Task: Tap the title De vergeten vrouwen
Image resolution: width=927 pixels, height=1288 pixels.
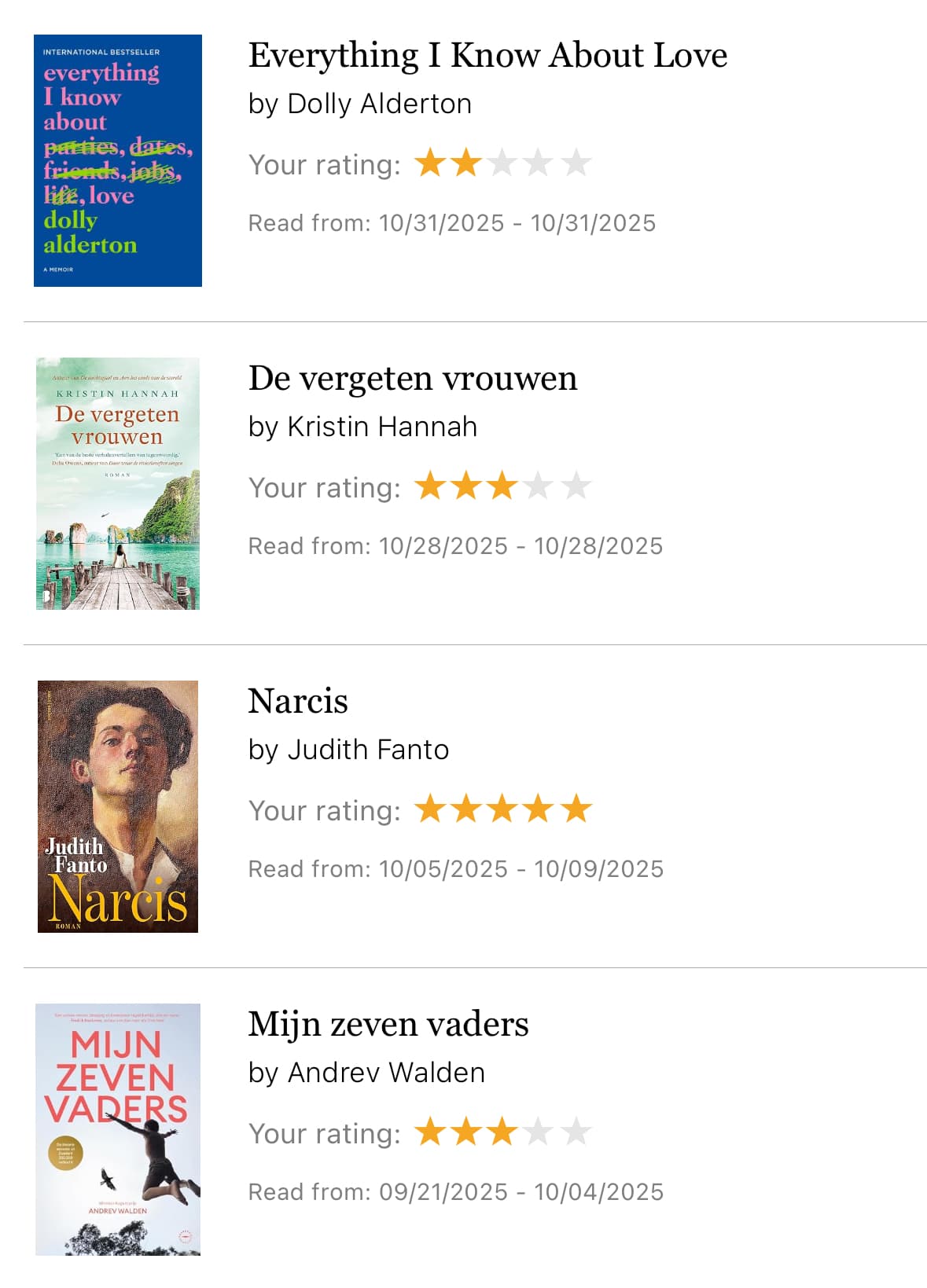Action: click(413, 379)
